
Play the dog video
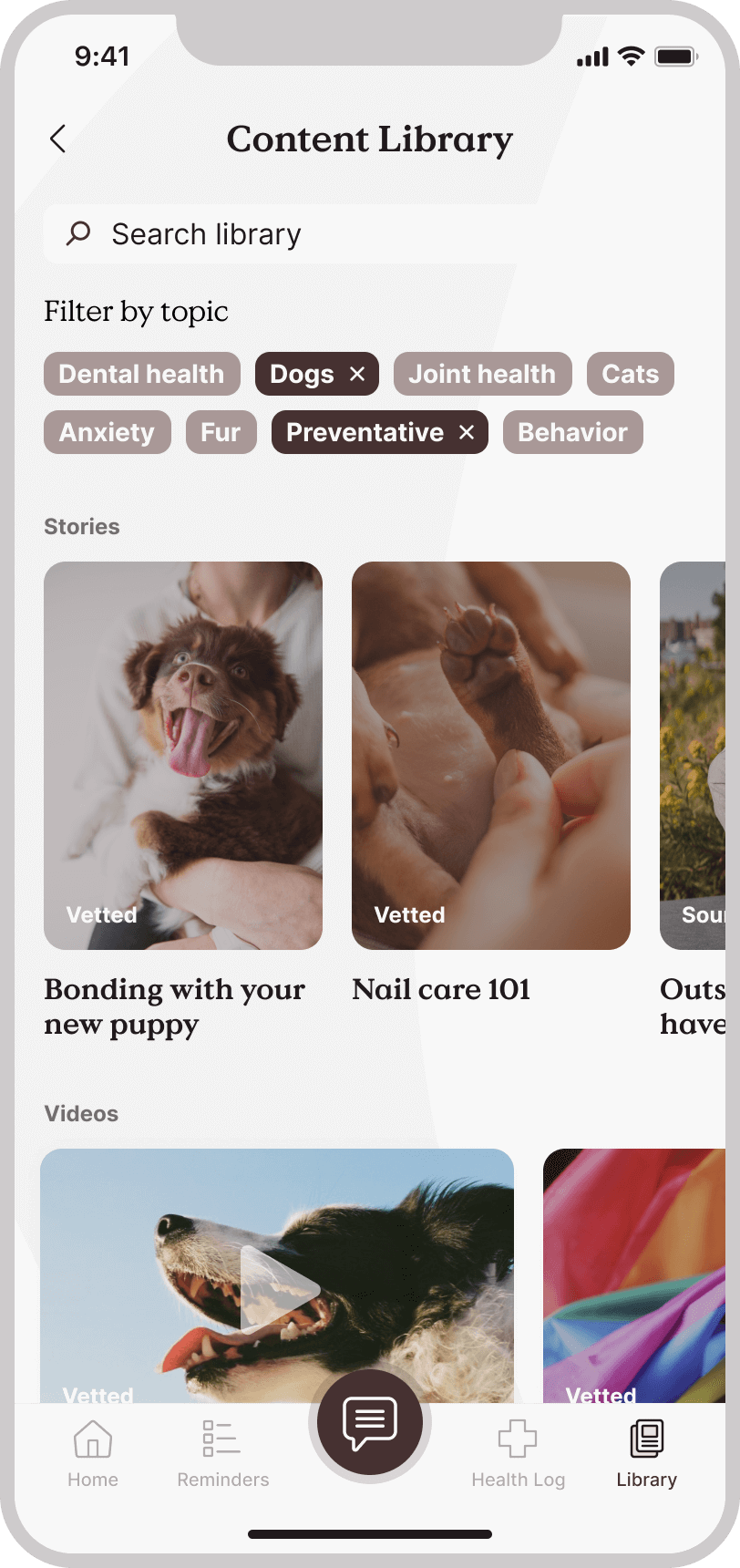click(x=278, y=1287)
